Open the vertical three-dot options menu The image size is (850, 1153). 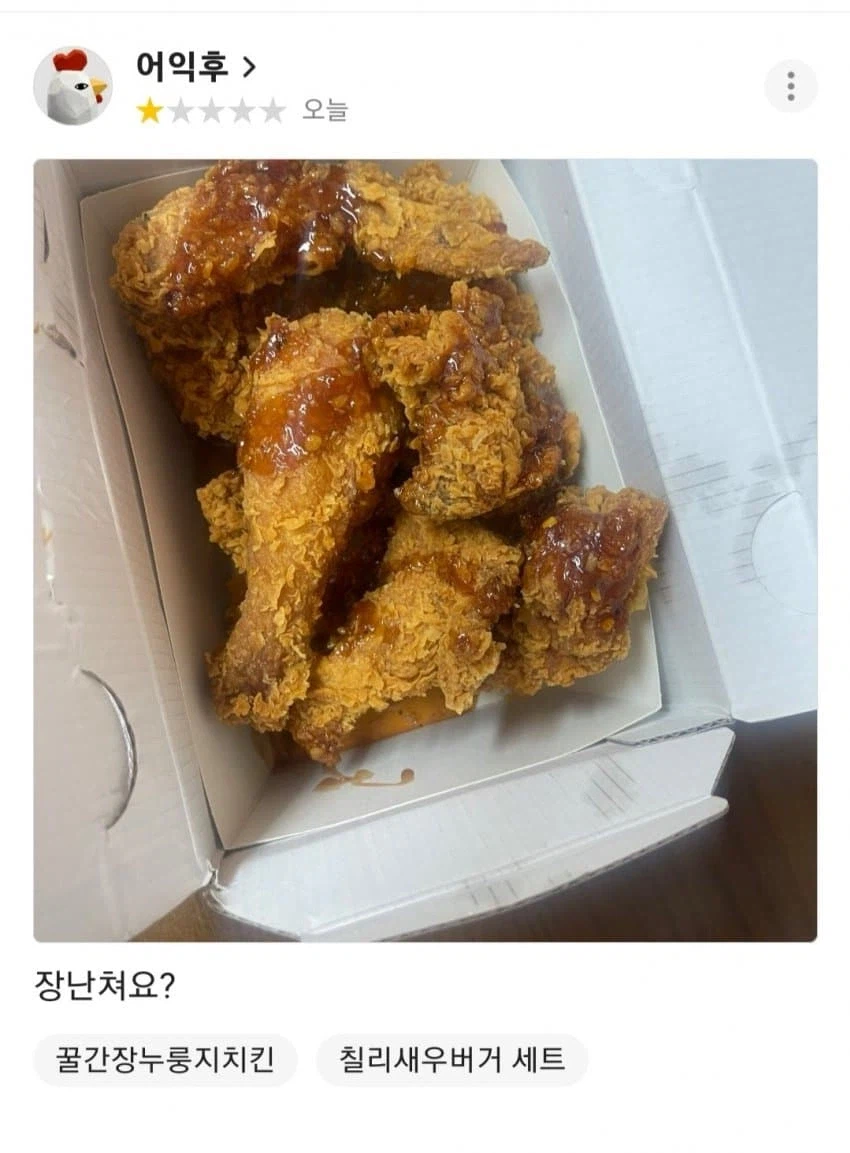pos(793,88)
